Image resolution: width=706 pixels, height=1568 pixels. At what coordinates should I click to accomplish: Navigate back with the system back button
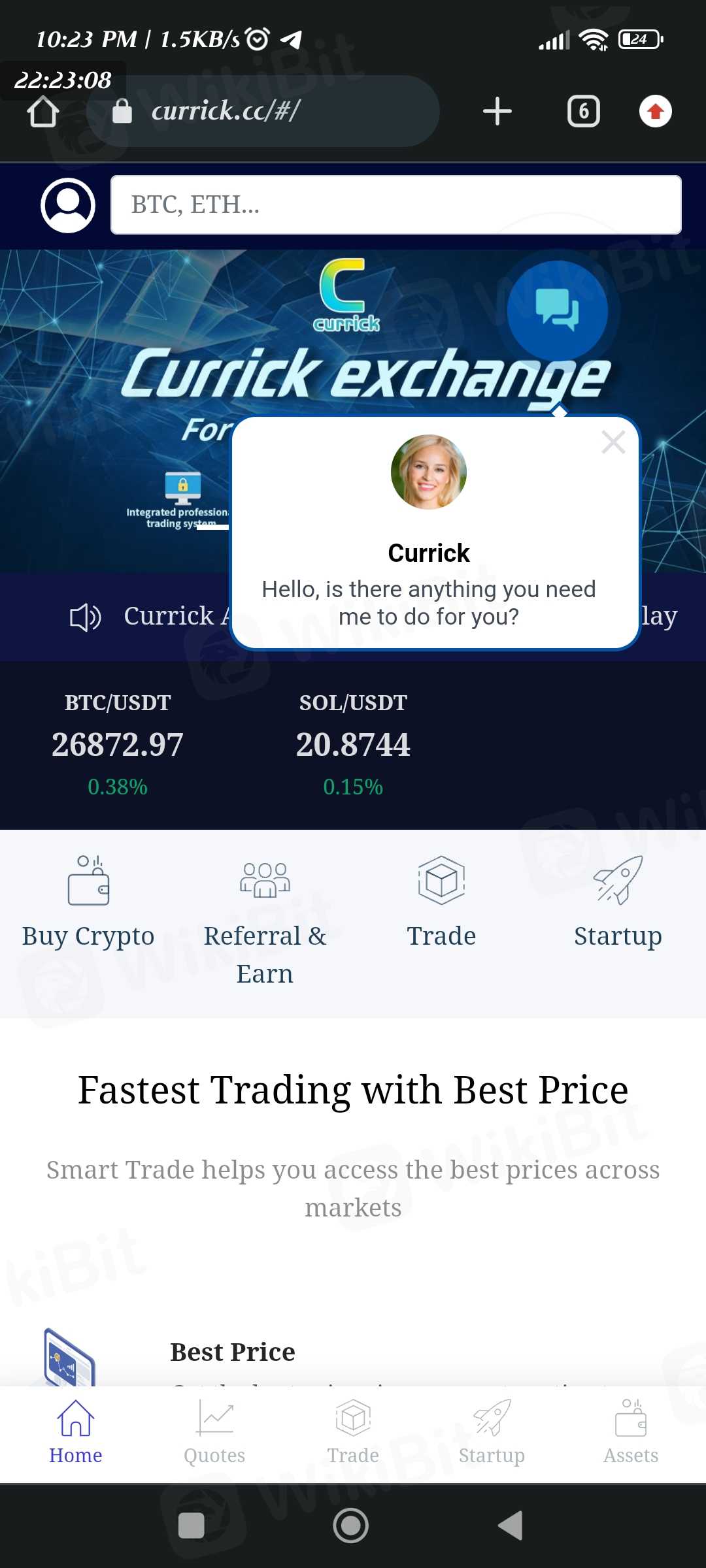tap(511, 1526)
